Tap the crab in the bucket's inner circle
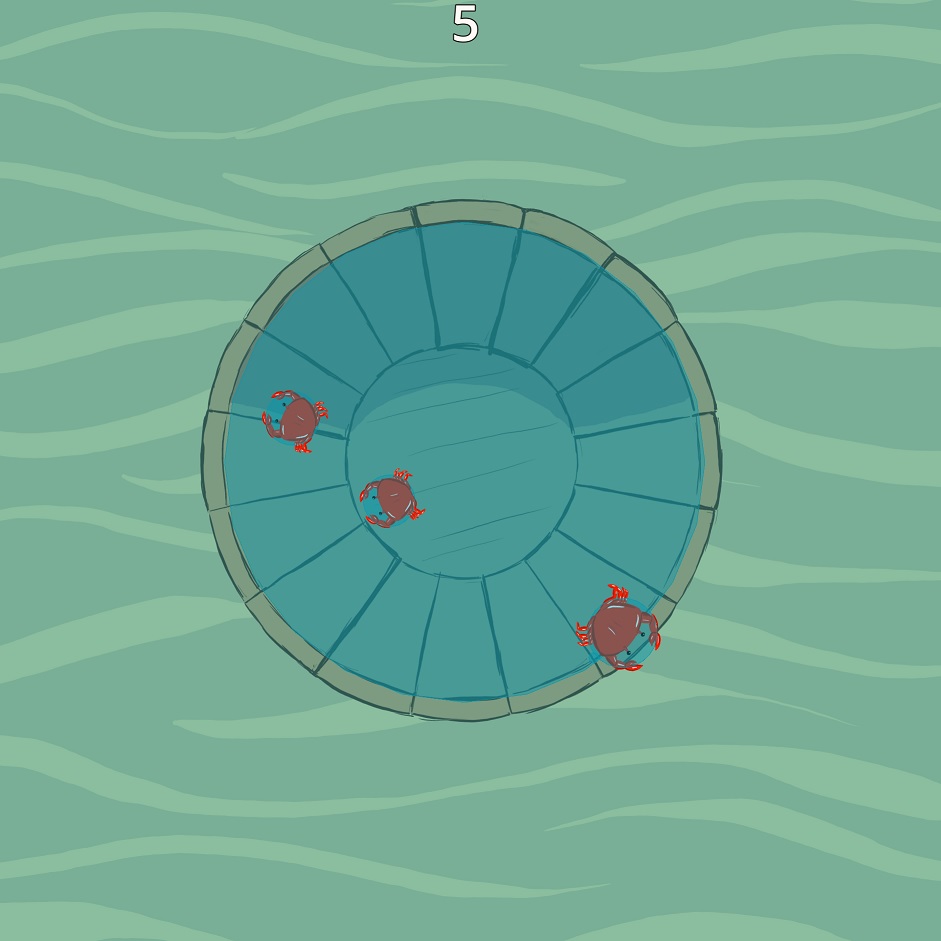 pyautogui.click(x=391, y=498)
